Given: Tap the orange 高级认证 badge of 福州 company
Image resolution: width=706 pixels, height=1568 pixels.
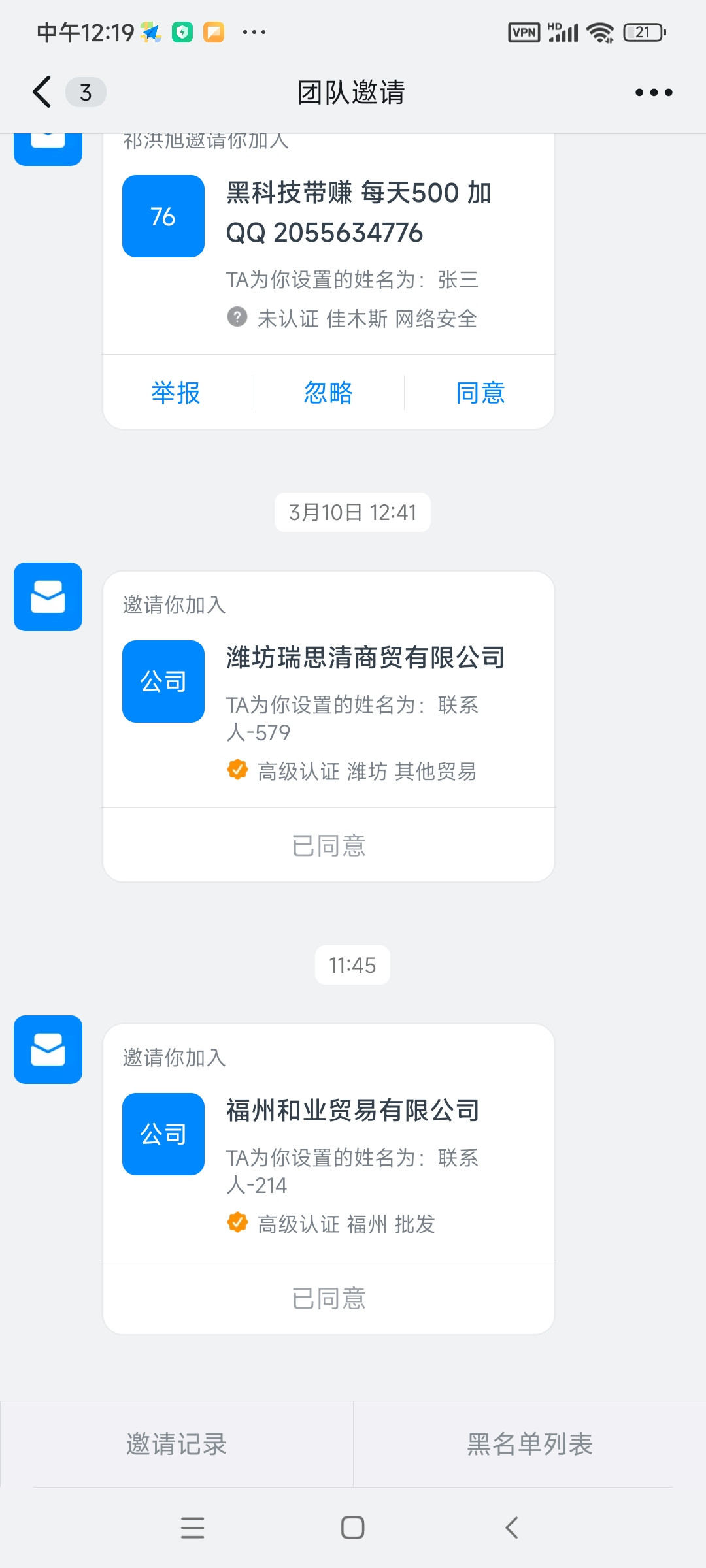Looking at the screenshot, I should click(x=238, y=1224).
